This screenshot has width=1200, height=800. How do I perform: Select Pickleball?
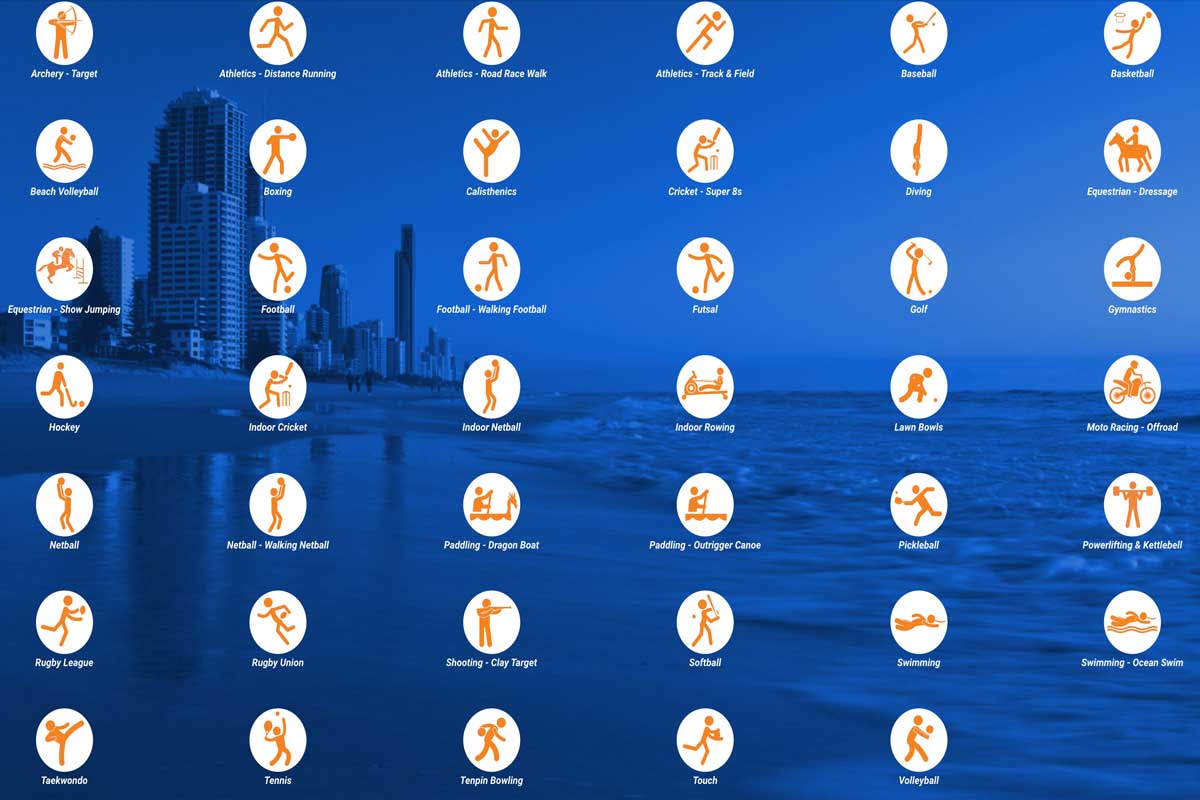[918, 504]
